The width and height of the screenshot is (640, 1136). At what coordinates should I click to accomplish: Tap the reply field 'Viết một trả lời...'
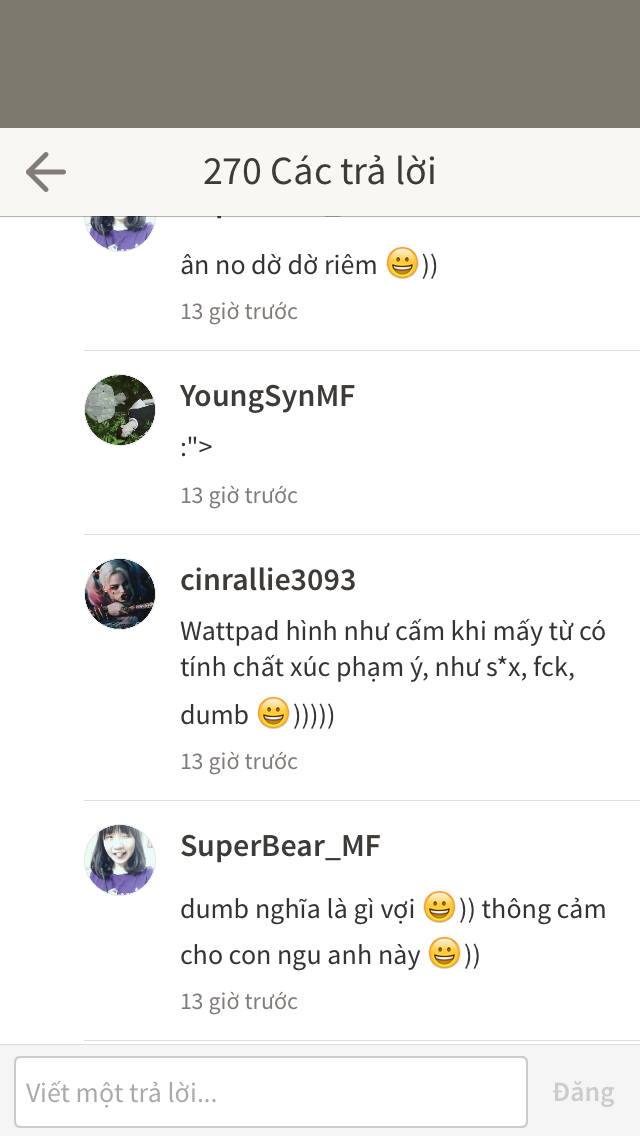(270, 1092)
